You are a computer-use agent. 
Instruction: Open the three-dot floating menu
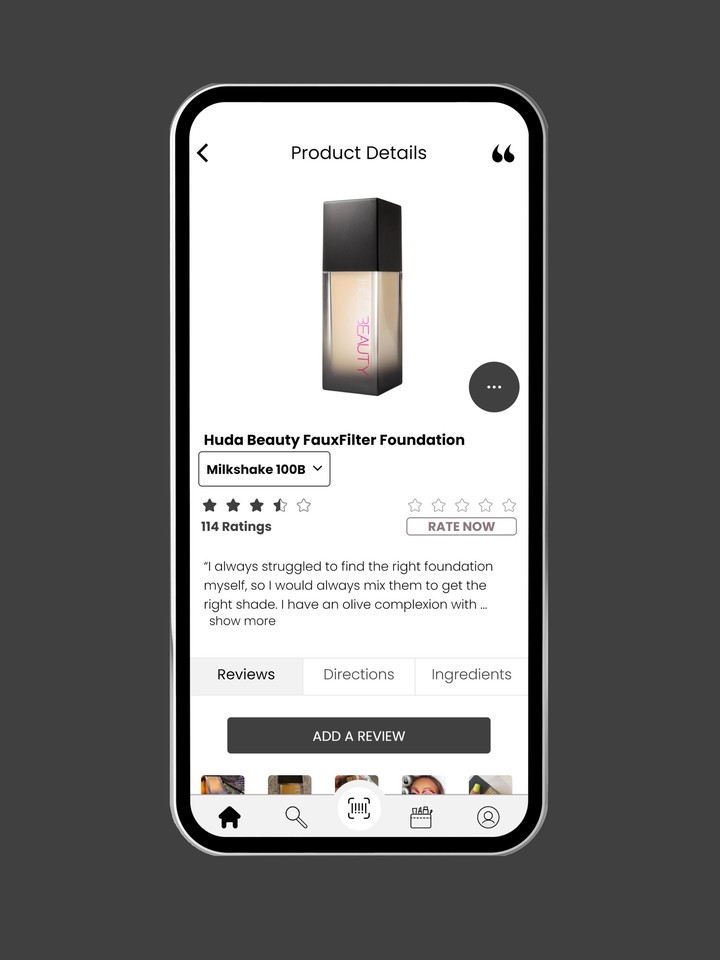pyautogui.click(x=494, y=387)
